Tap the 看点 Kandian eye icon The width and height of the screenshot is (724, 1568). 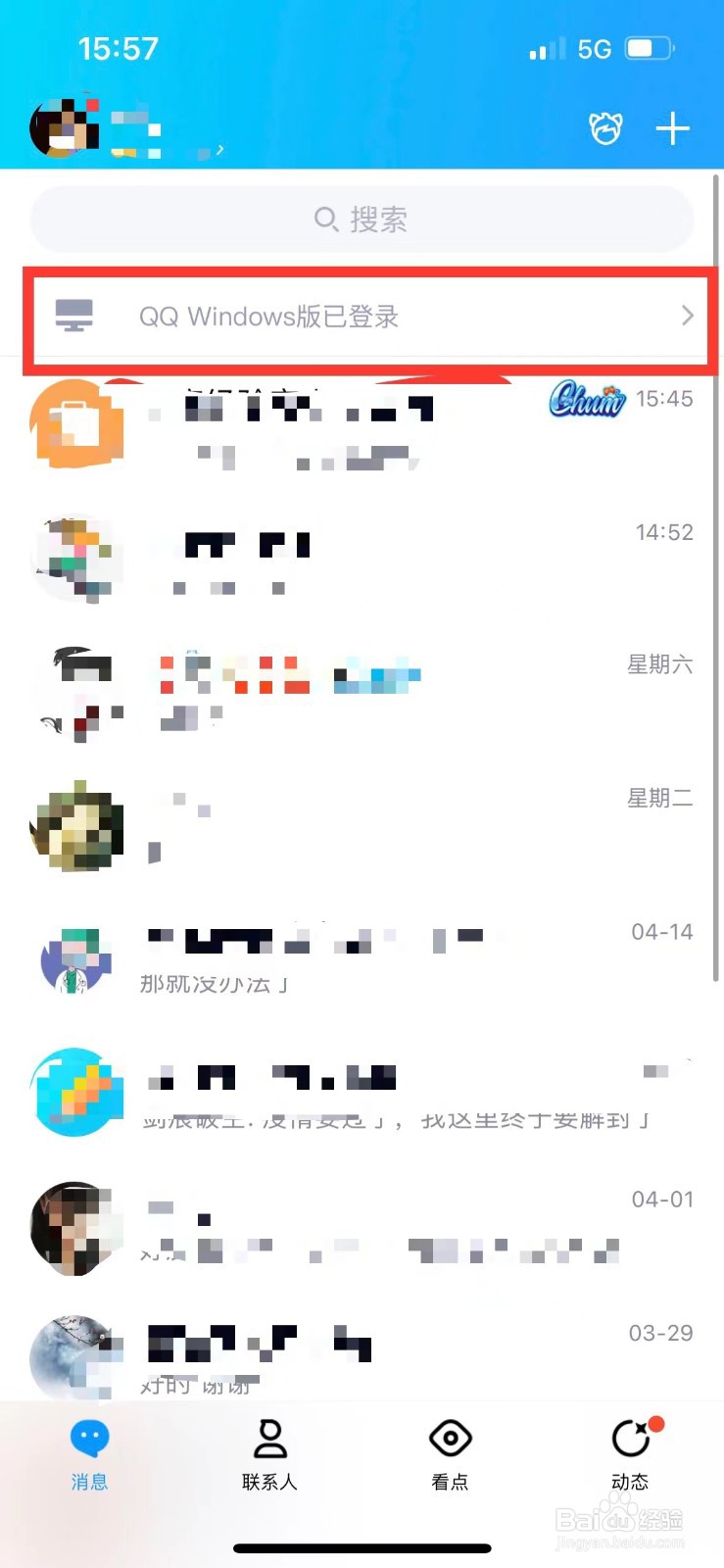click(x=450, y=1439)
